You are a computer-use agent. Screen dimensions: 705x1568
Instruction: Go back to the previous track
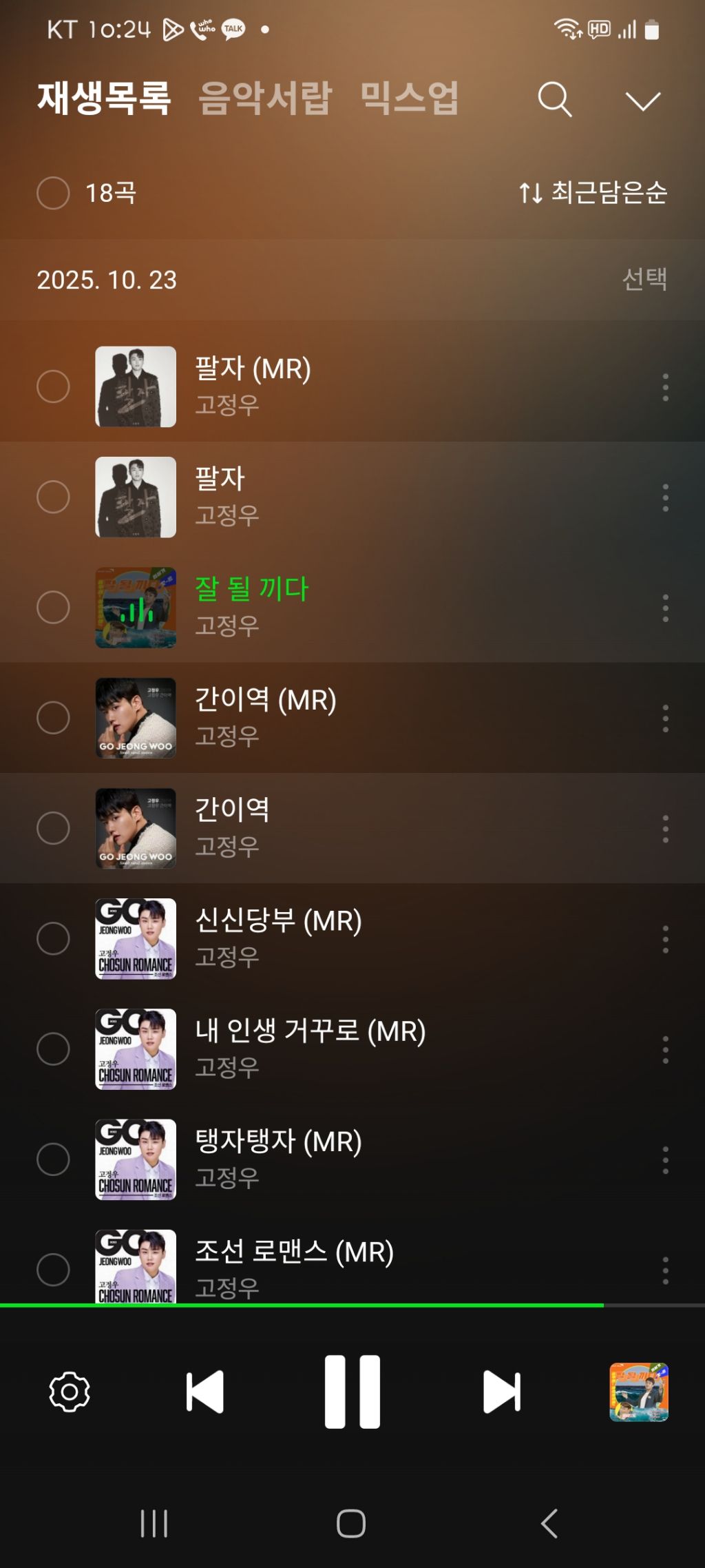tap(204, 1392)
